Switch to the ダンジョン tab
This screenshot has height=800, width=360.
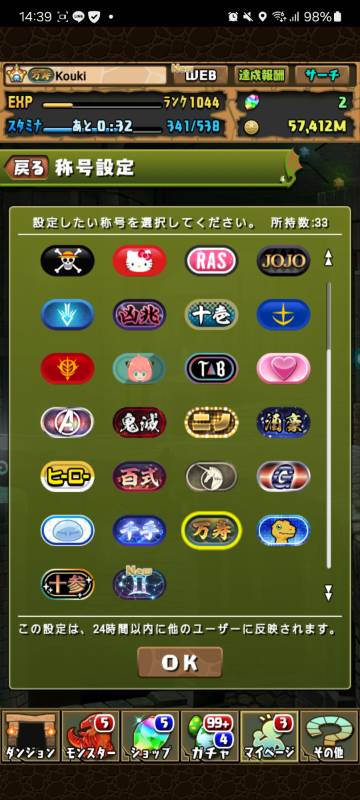31,736
